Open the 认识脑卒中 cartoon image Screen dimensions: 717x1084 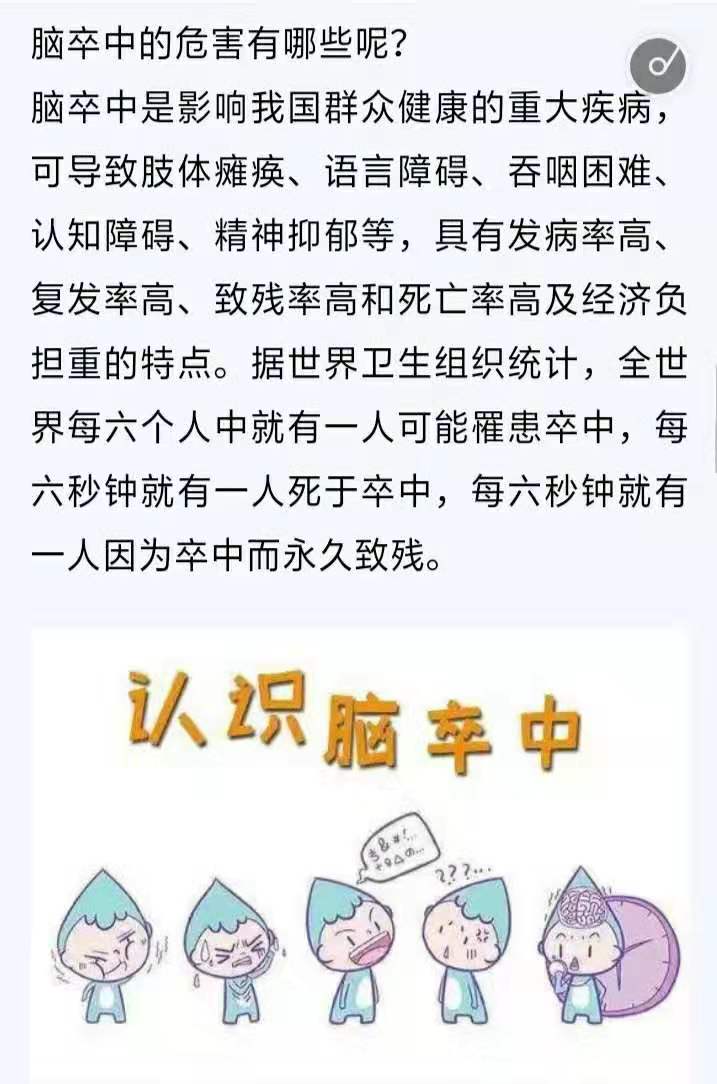click(359, 850)
